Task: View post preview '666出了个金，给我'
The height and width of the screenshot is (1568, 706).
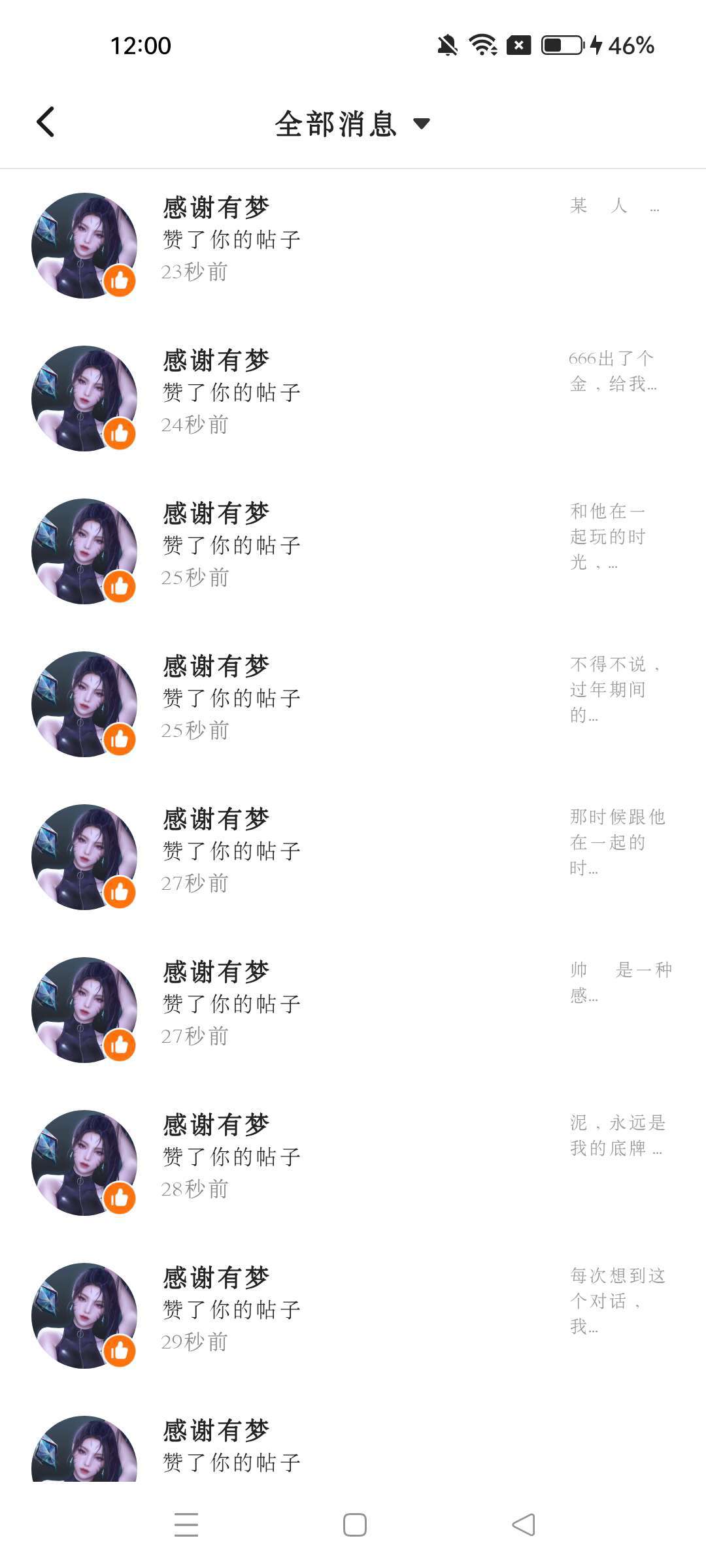Action: click(x=613, y=371)
